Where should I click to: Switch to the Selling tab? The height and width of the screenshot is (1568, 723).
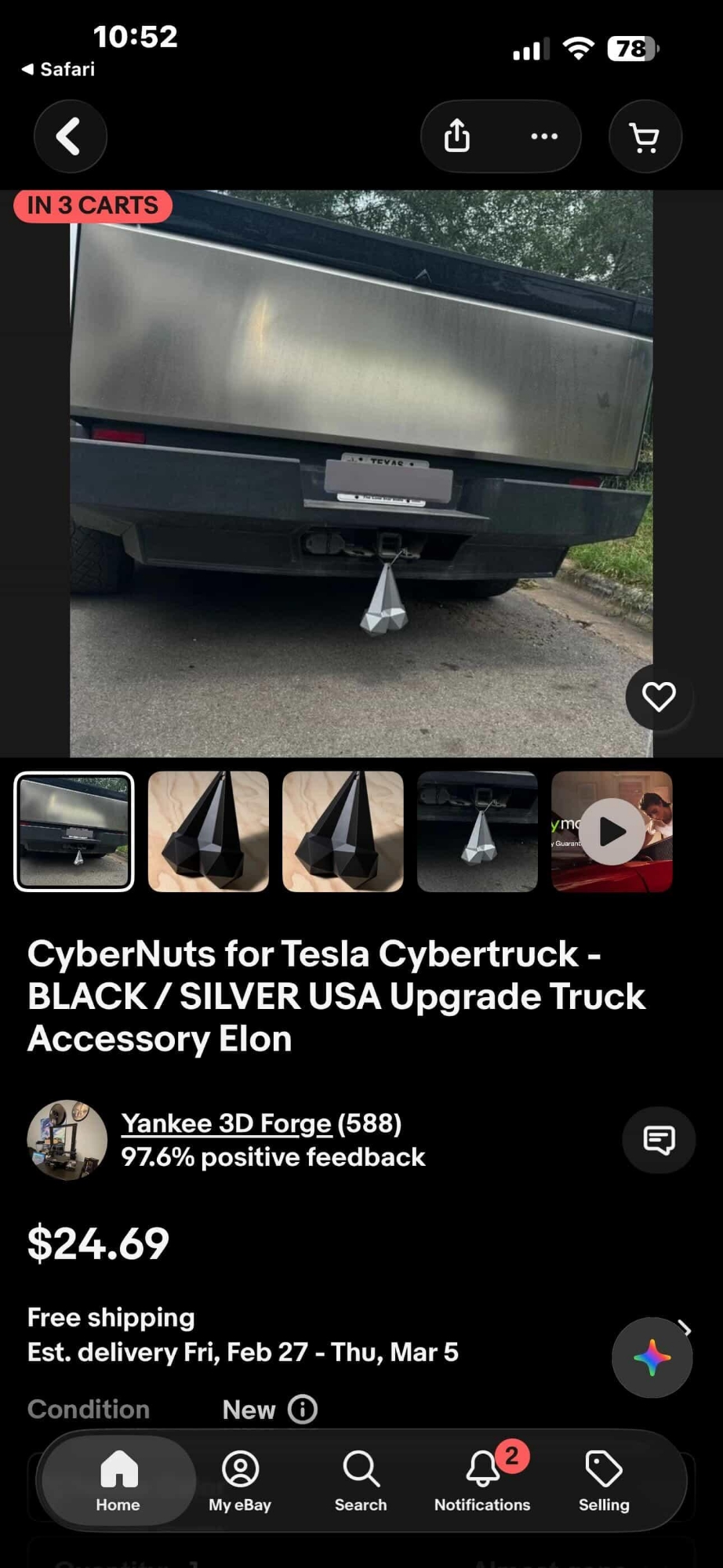coord(604,1479)
